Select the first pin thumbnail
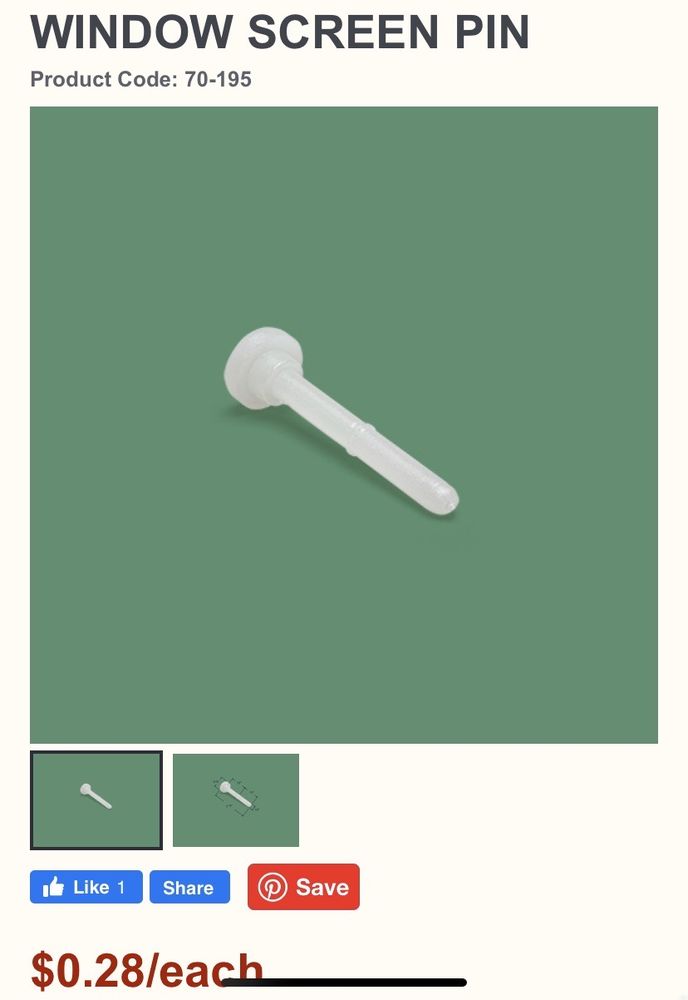The width and height of the screenshot is (688, 1000). tap(96, 799)
